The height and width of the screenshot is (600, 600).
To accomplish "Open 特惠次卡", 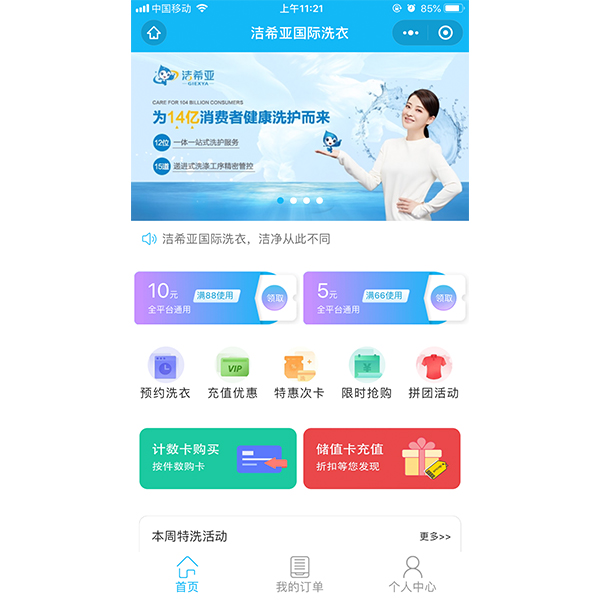I will tap(300, 374).
